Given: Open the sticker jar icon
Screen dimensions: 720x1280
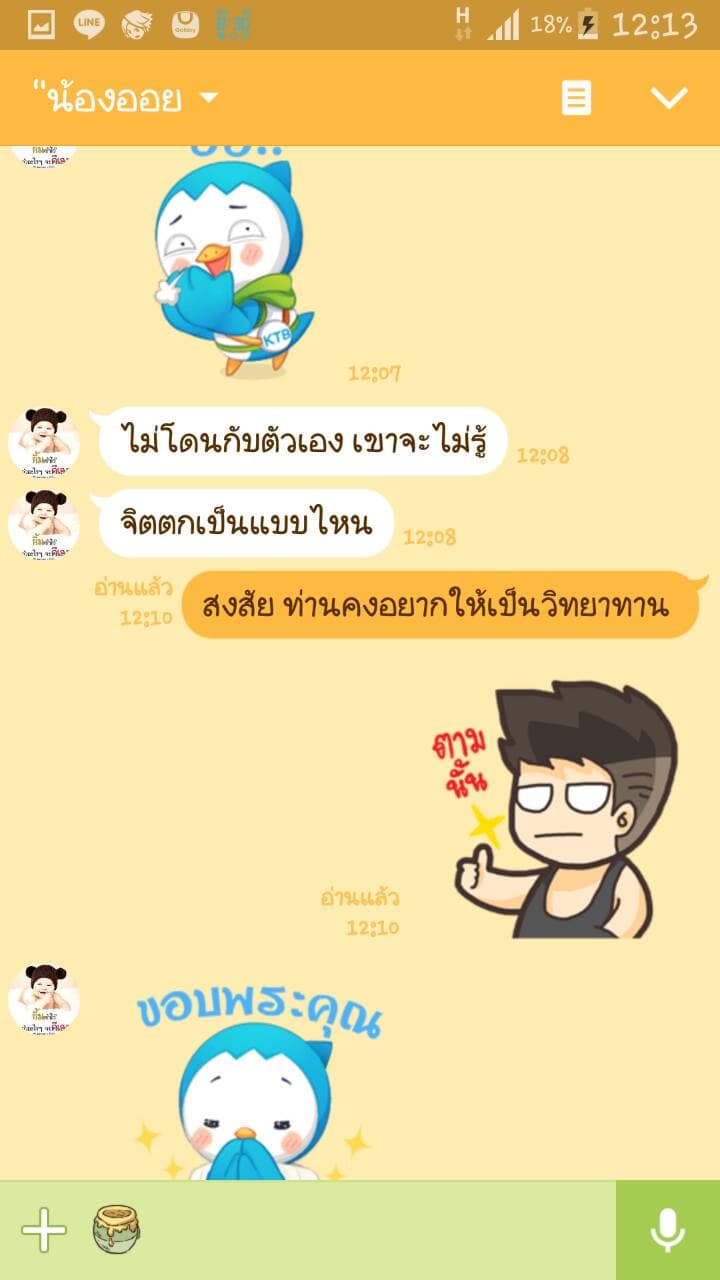Looking at the screenshot, I should coord(116,1230).
